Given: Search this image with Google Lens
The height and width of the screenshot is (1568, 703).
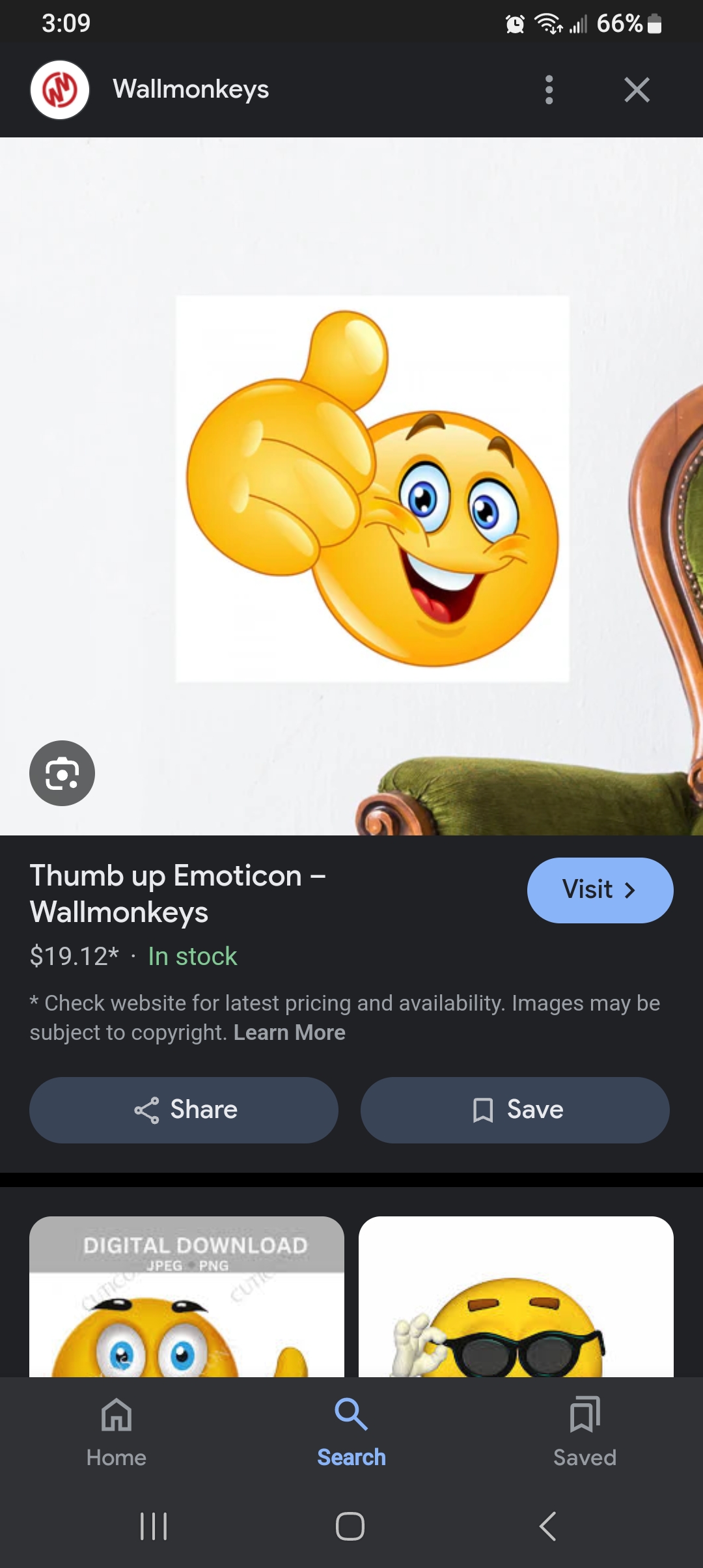Looking at the screenshot, I should tap(62, 773).
